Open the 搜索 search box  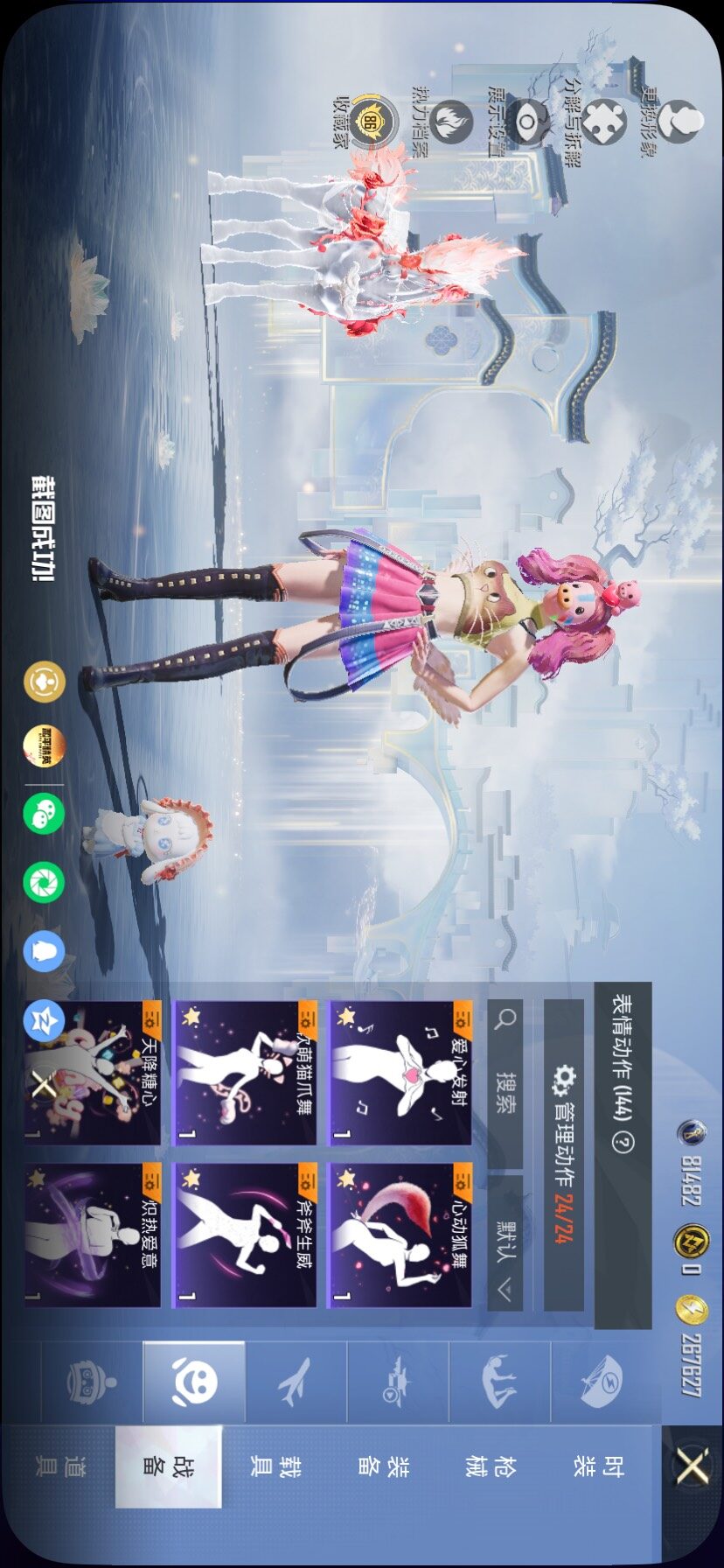click(x=505, y=1083)
